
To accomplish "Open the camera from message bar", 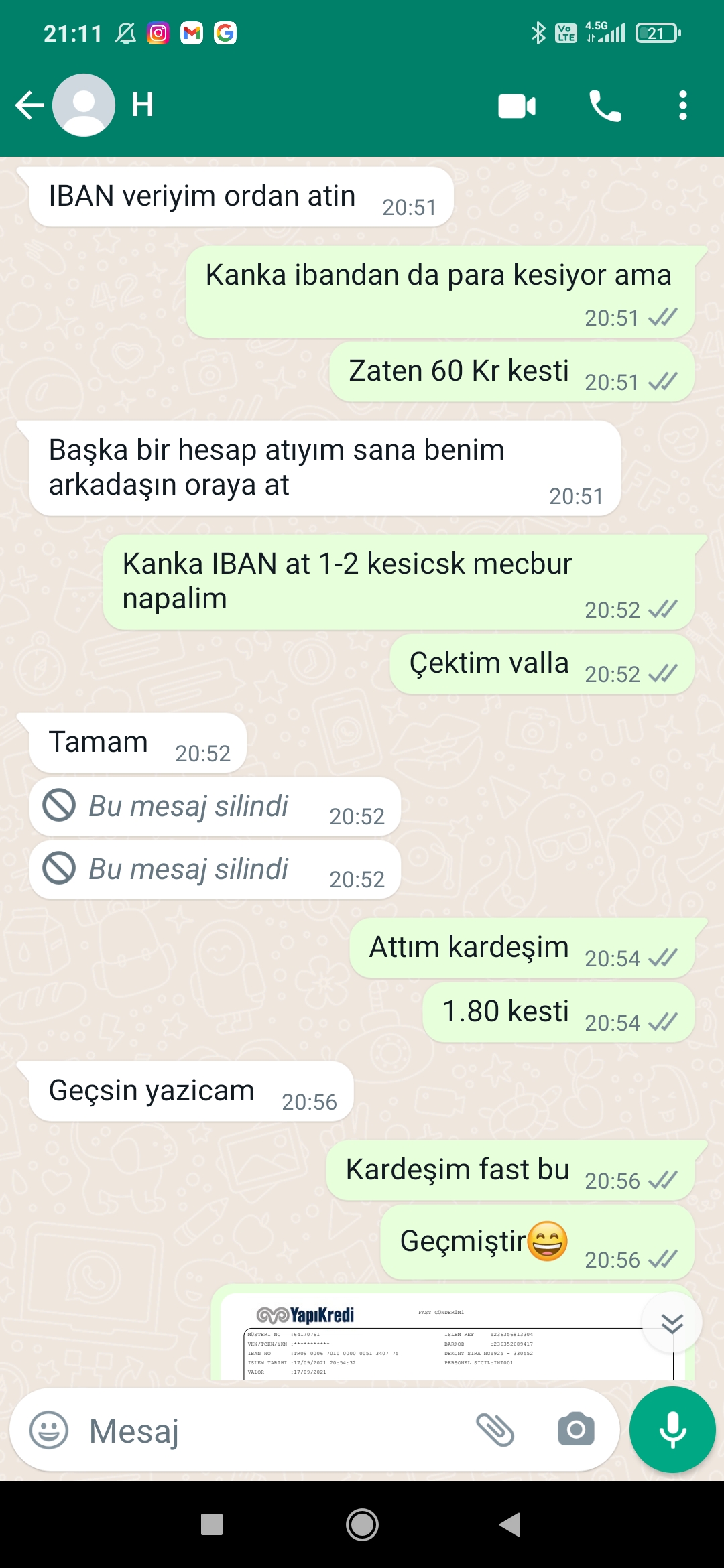I will click(576, 1430).
